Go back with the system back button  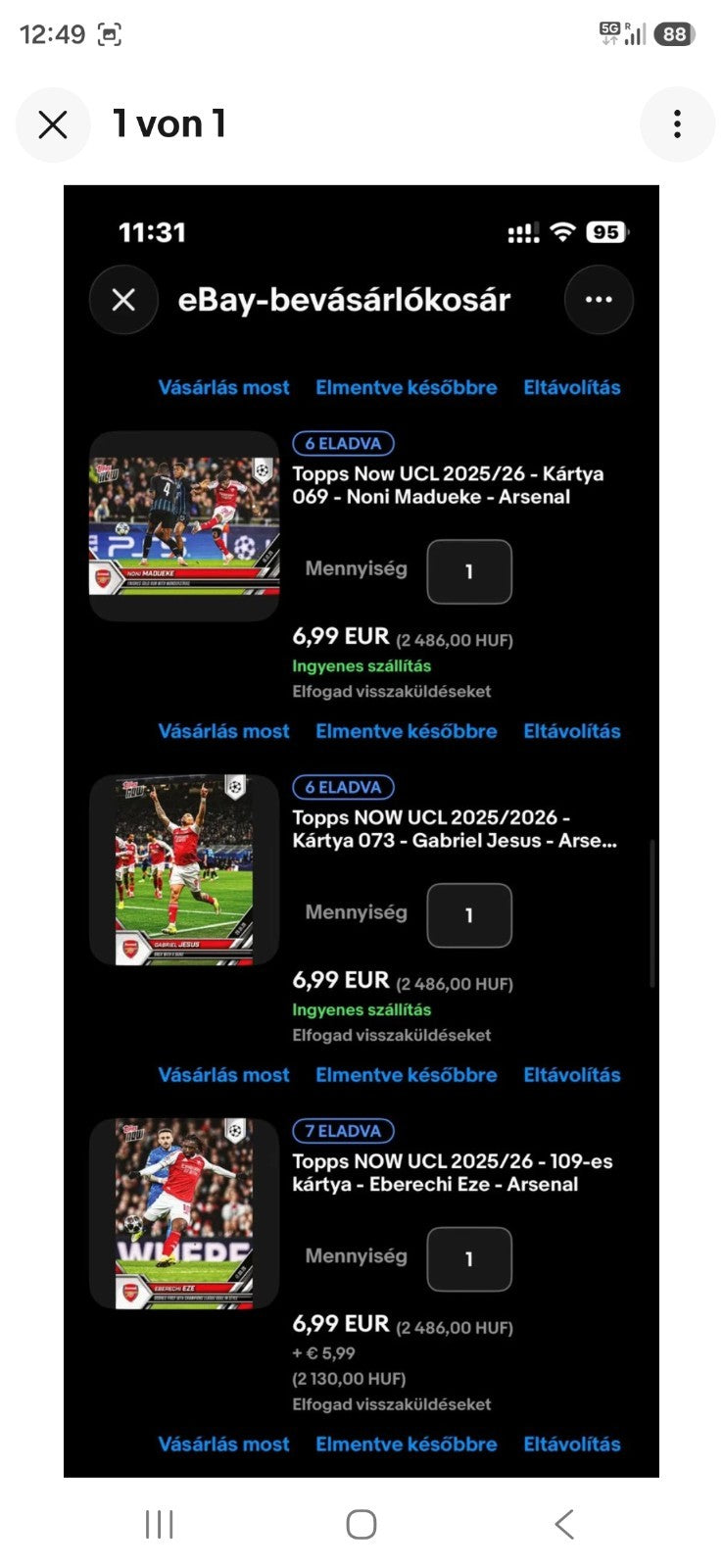pos(564,1524)
